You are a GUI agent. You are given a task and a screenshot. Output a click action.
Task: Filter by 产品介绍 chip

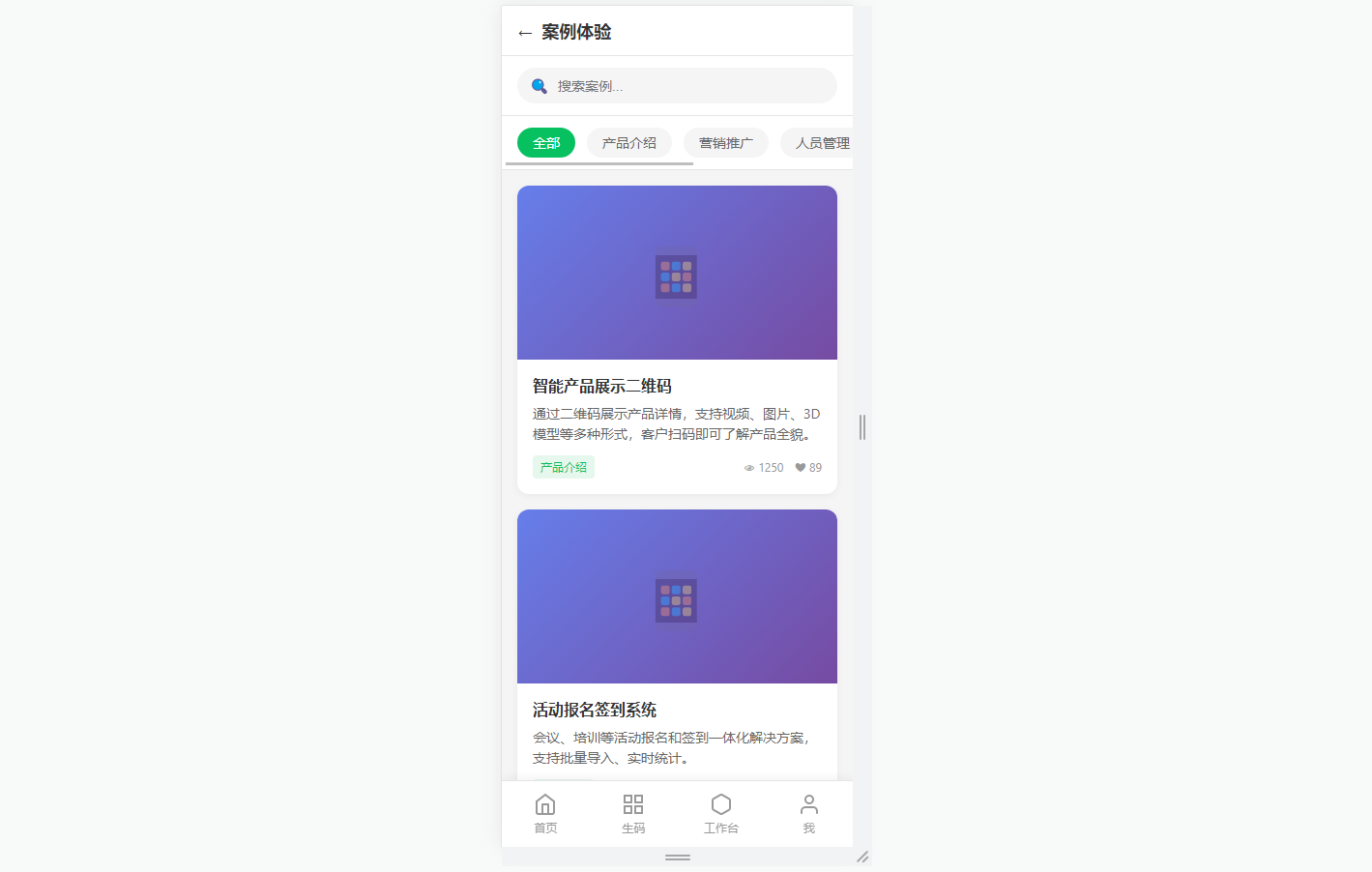(628, 143)
